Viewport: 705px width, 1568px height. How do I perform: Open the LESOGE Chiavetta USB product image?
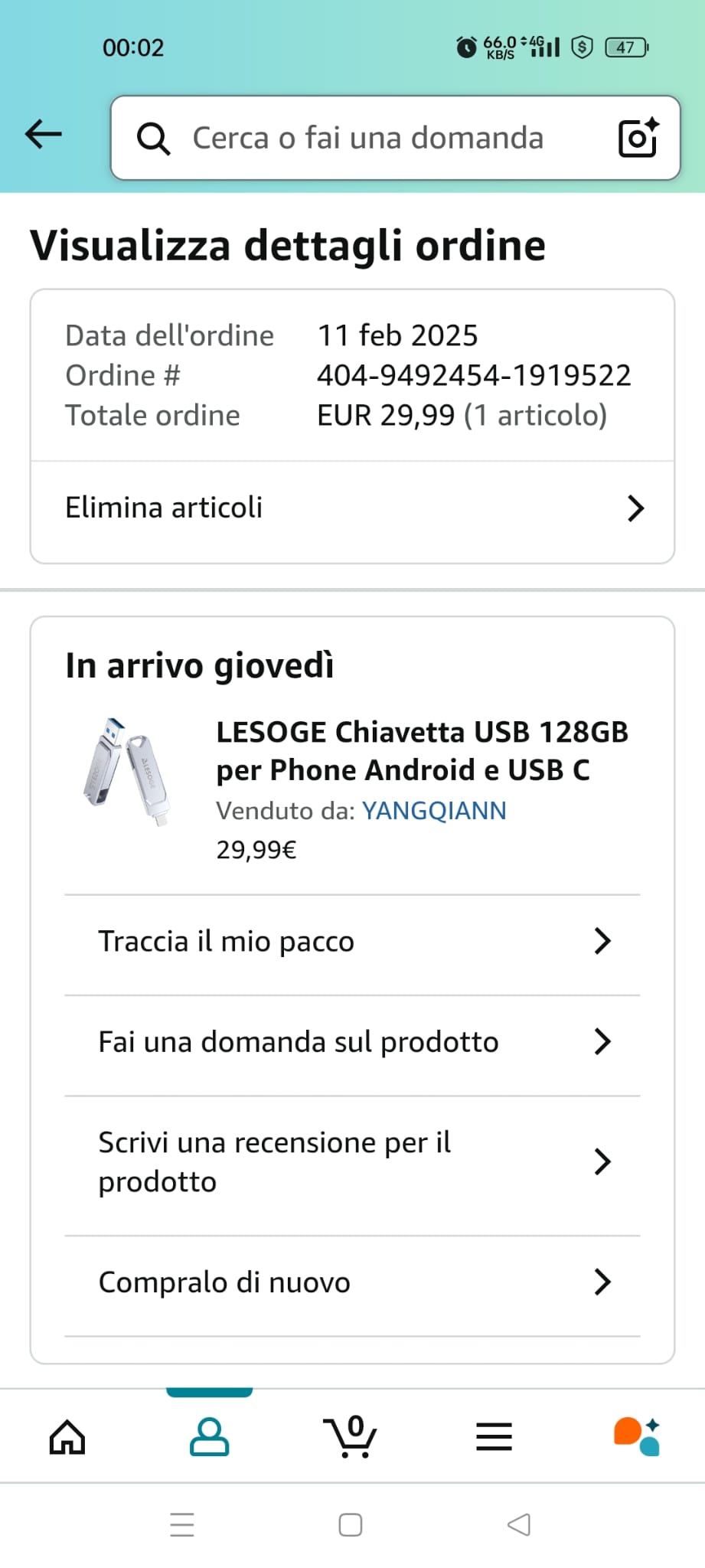tap(126, 772)
